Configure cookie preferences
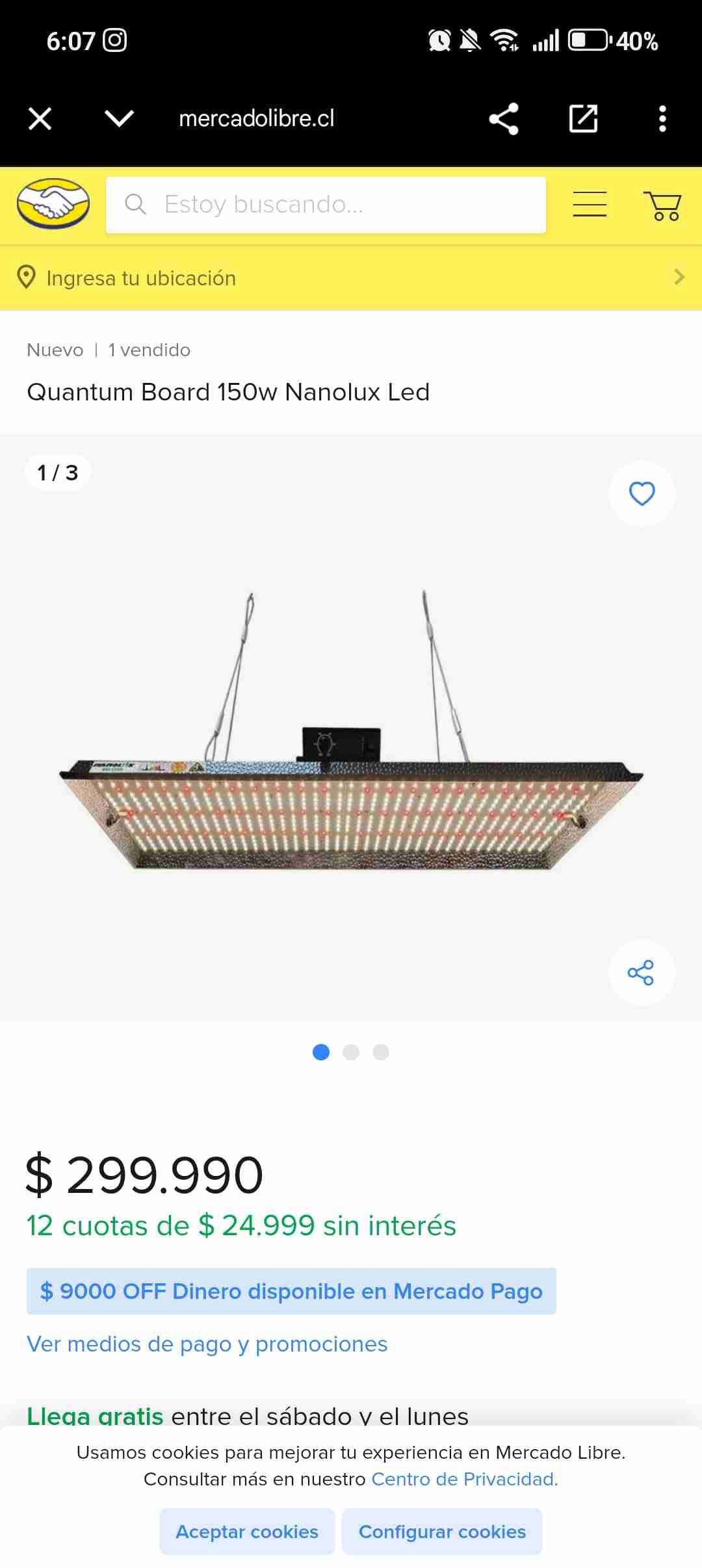This screenshot has width=702, height=1568. [x=443, y=1532]
